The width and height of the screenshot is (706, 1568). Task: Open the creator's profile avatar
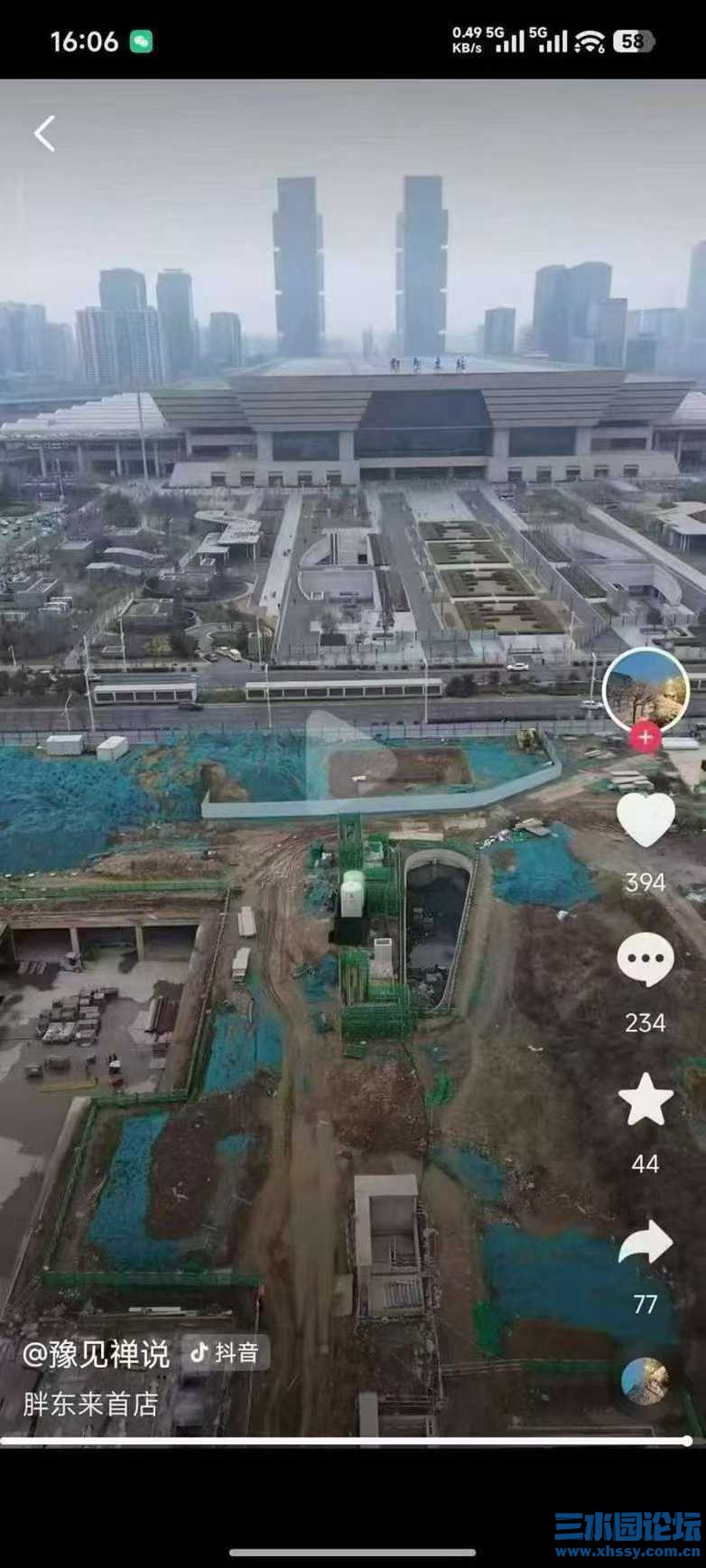646,689
